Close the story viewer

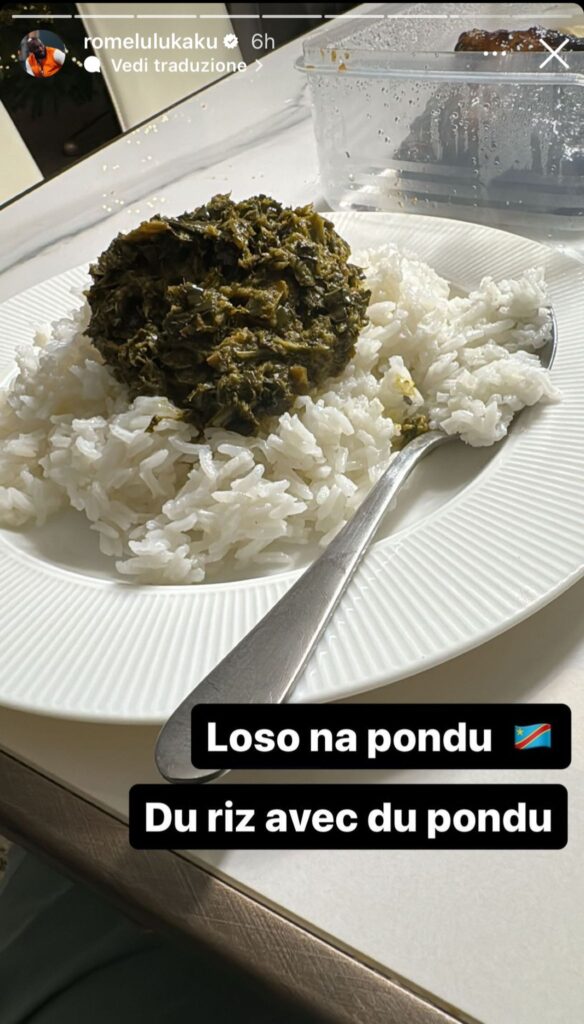[x=554, y=54]
